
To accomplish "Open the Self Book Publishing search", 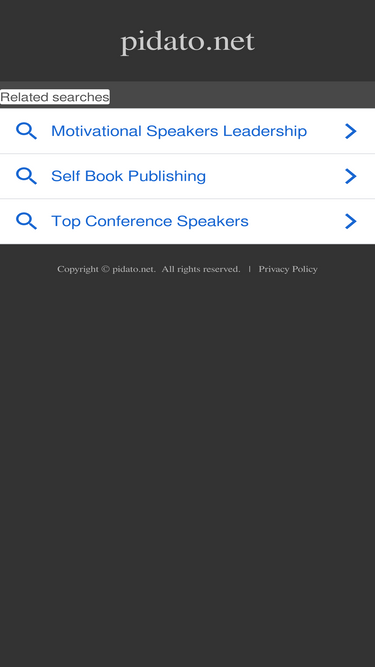I will tap(187, 176).
